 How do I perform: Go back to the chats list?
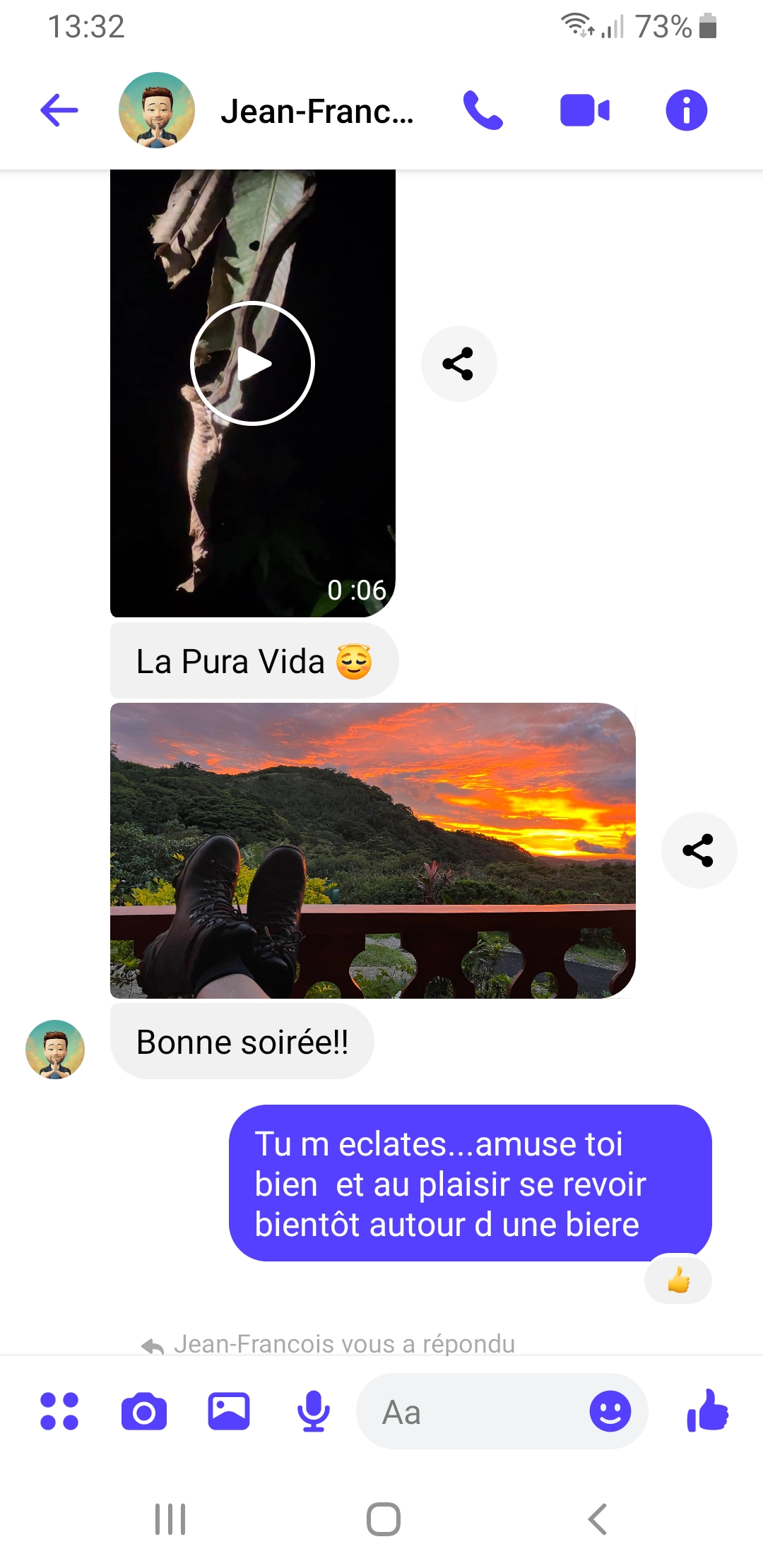[59, 111]
